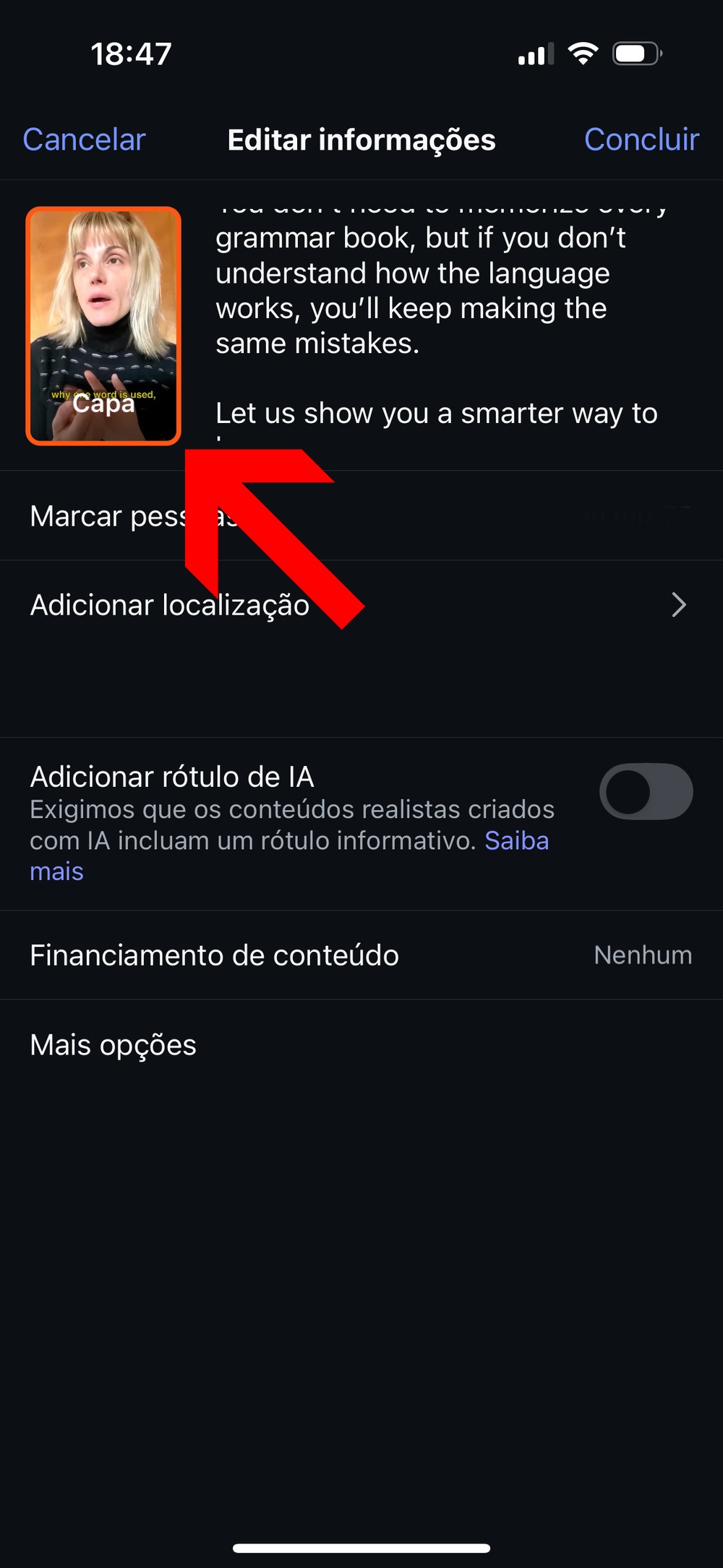This screenshot has height=1568, width=723.
Task: Change the video cover labeled Capa
Action: point(103,326)
